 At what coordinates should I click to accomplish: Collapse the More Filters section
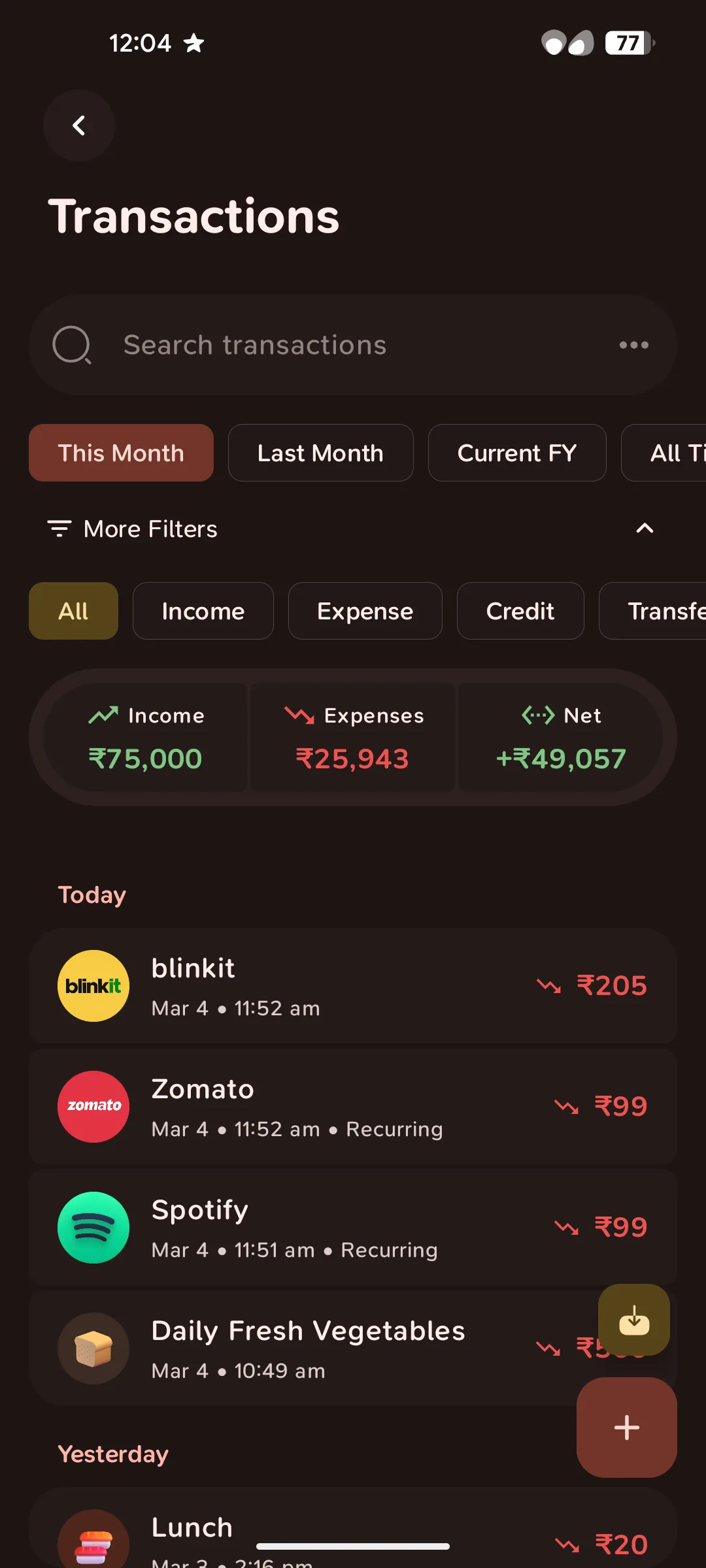point(645,529)
